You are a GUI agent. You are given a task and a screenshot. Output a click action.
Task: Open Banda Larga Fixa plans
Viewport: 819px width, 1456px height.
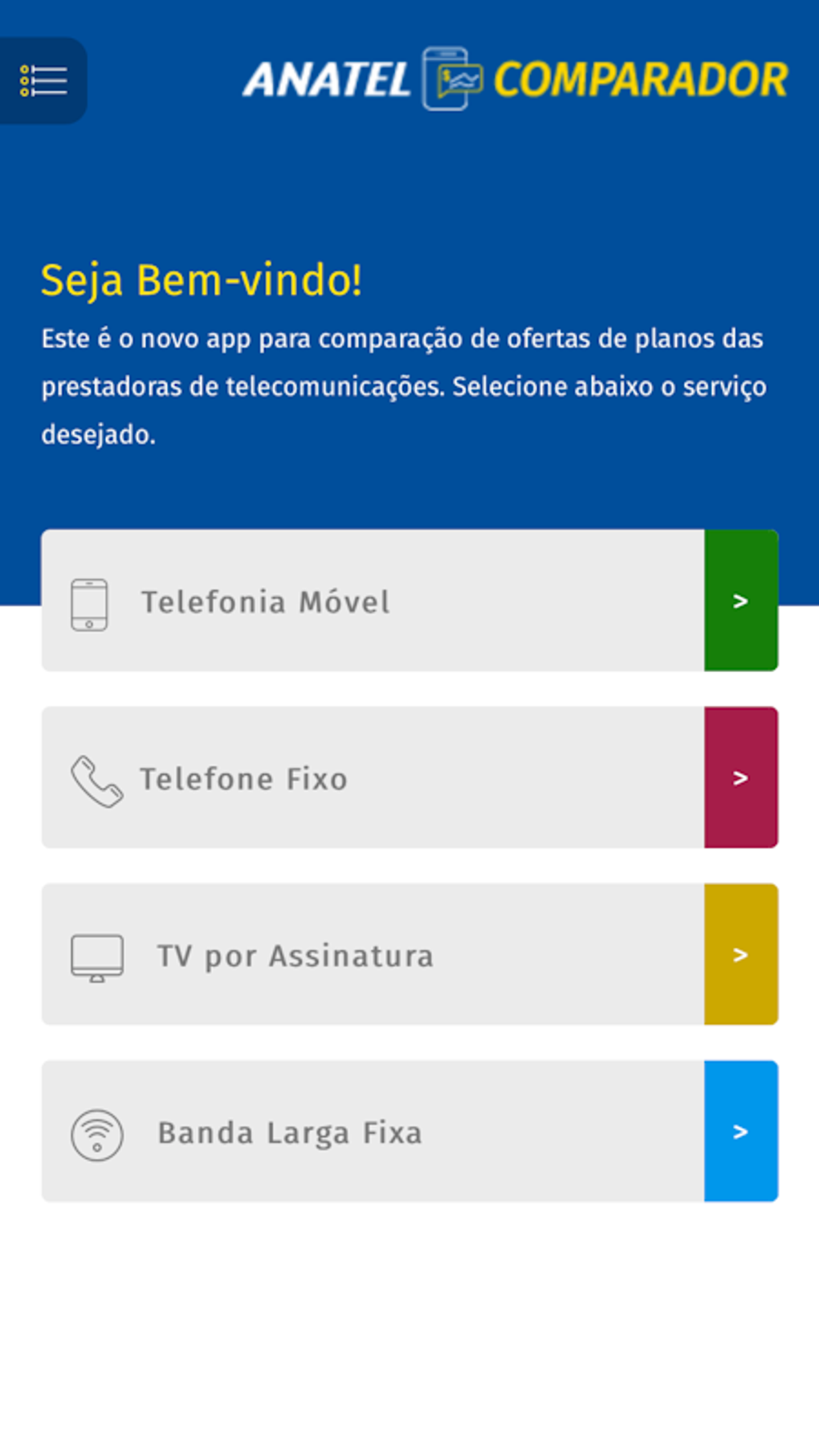pyautogui.click(x=409, y=1131)
